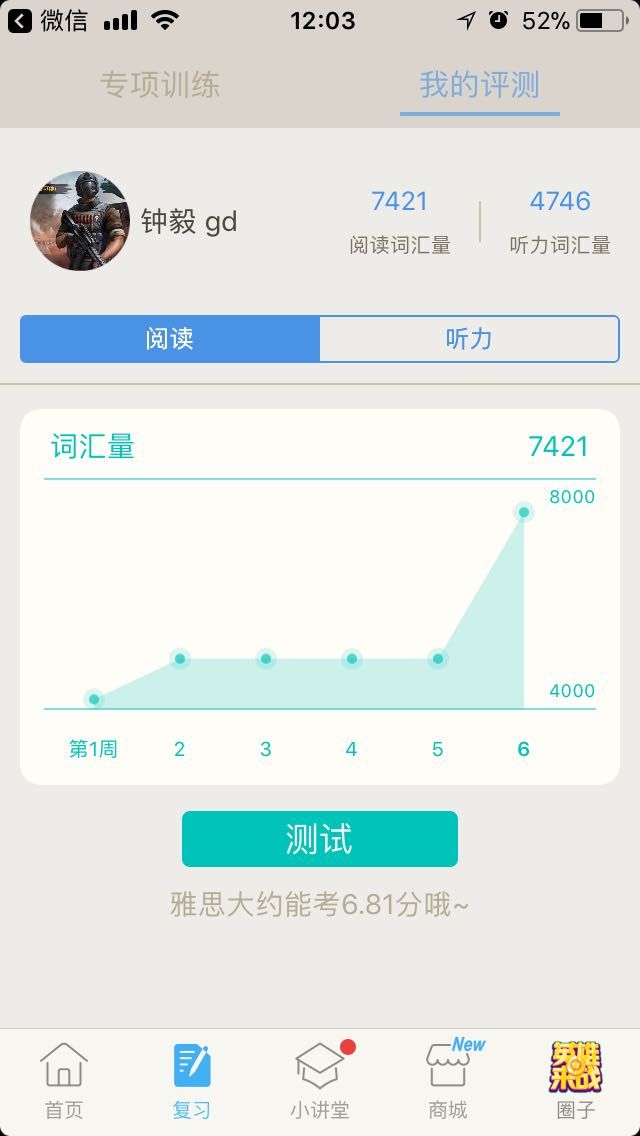Switch to the 专项训练 tab

pyautogui.click(x=159, y=85)
